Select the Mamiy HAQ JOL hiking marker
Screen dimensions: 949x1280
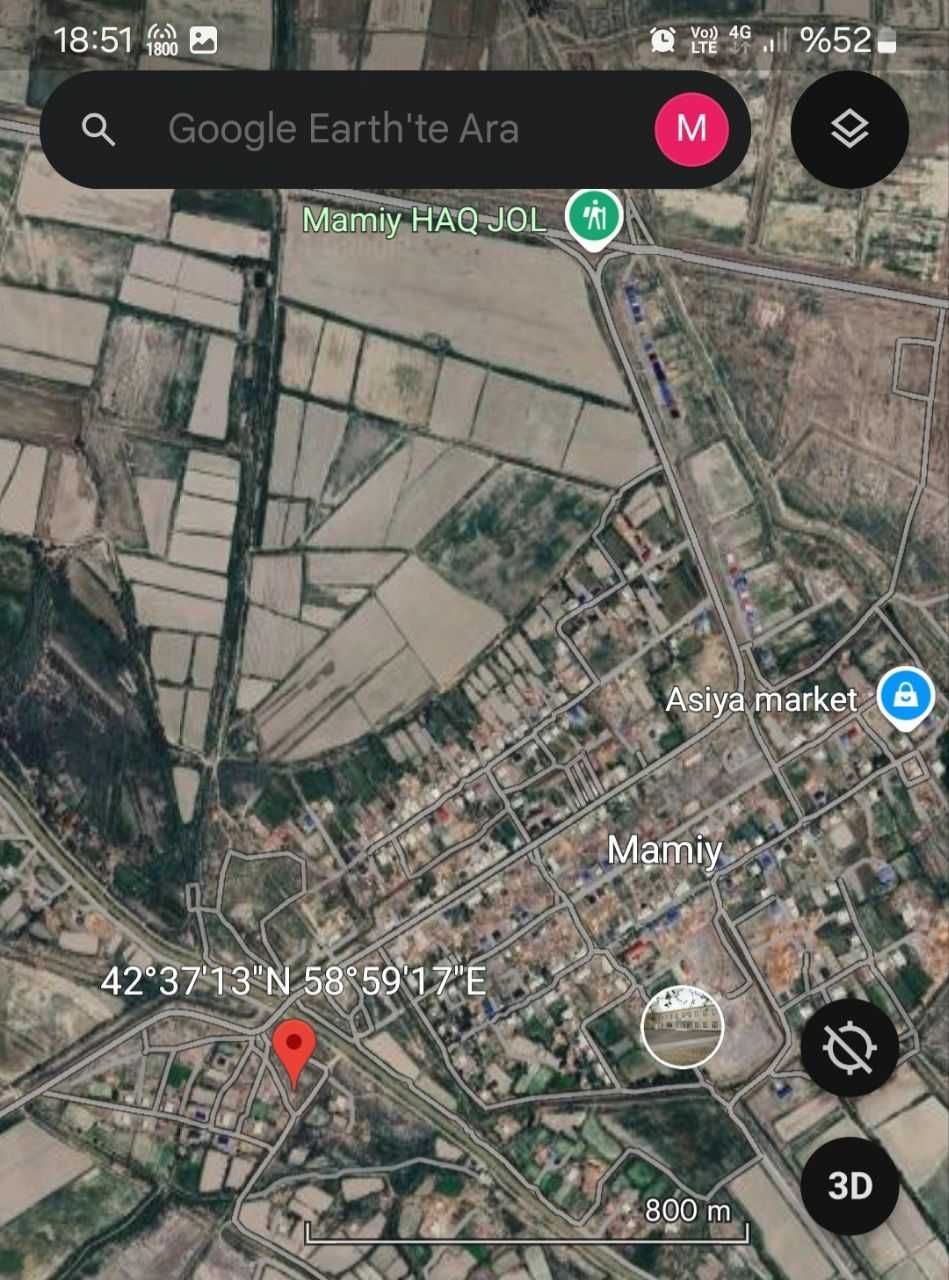coord(594,217)
